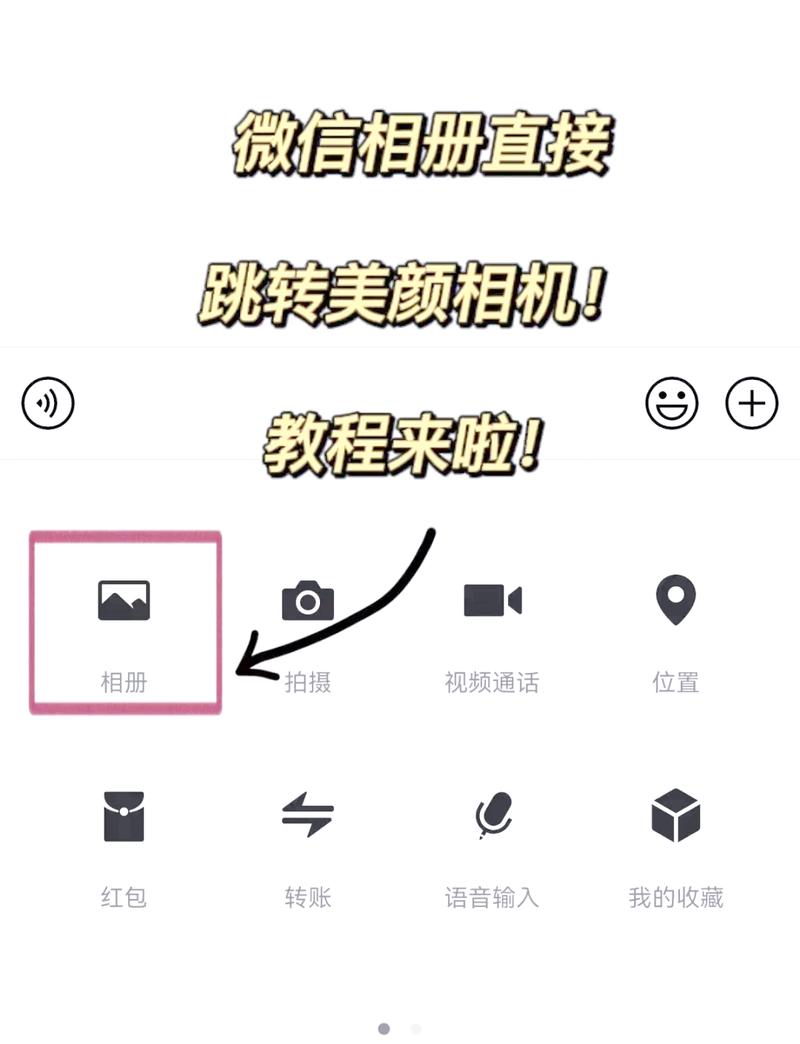The image size is (800, 1044).
Task: Activate Voice Input microphone icon
Action: [491, 815]
